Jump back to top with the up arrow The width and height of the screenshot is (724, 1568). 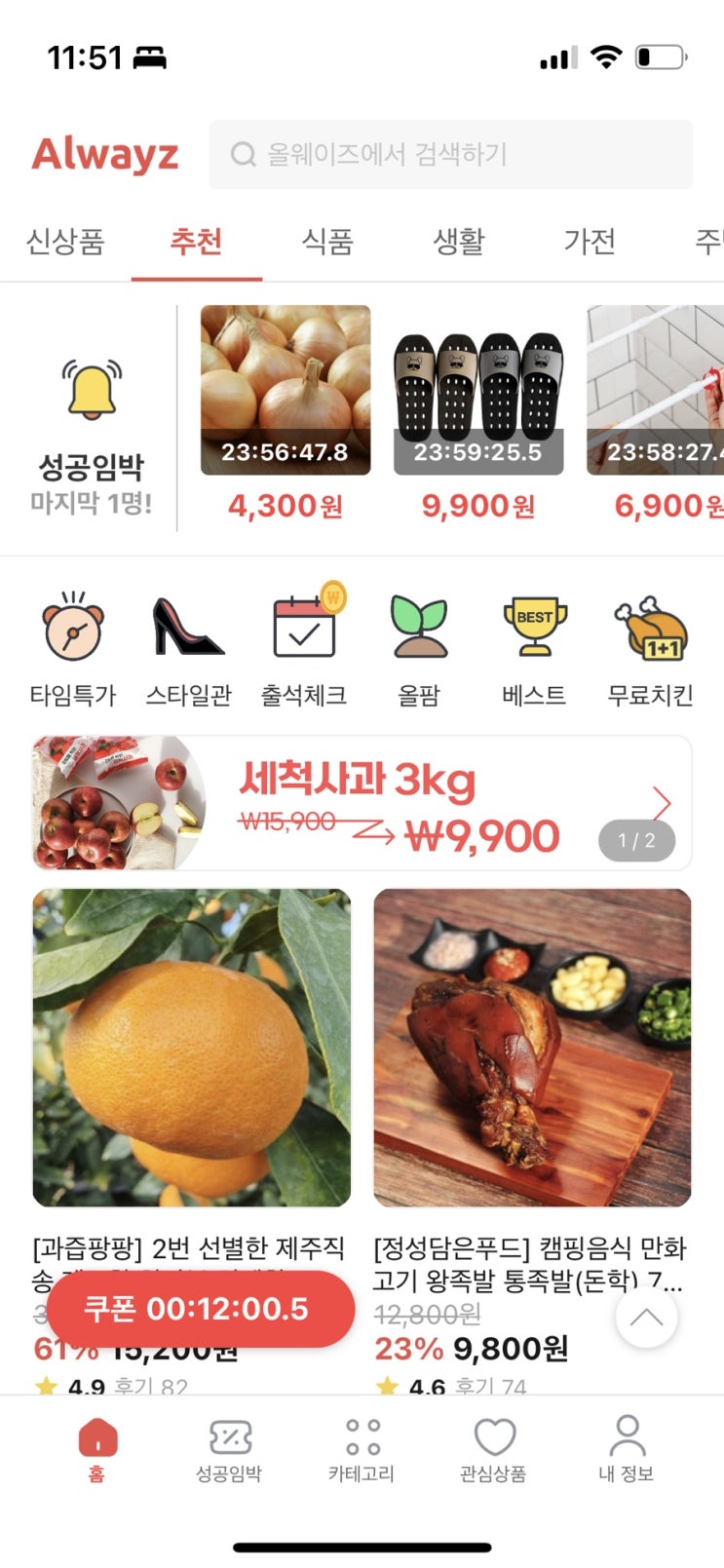646,1318
